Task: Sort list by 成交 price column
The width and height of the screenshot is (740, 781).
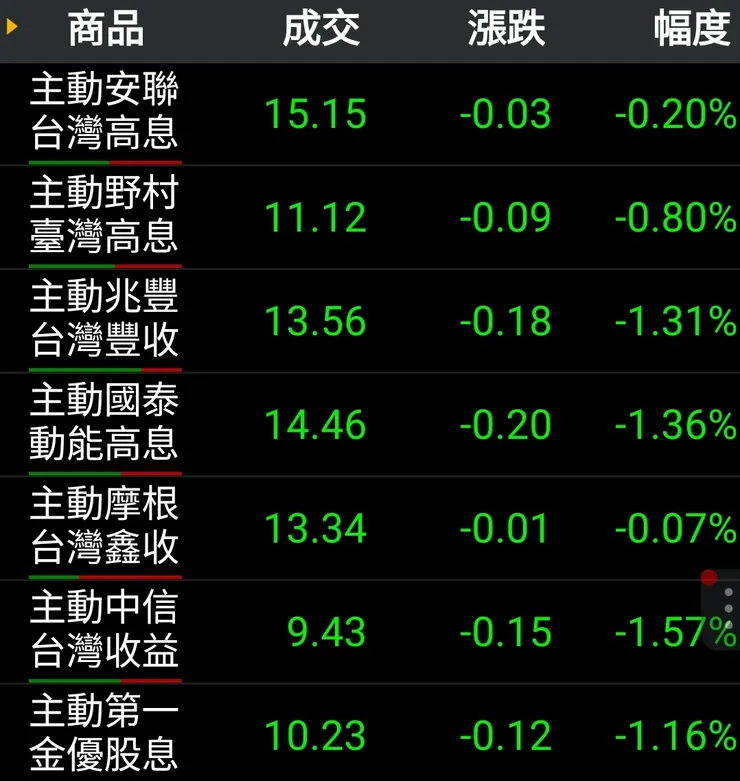Action: [x=321, y=30]
